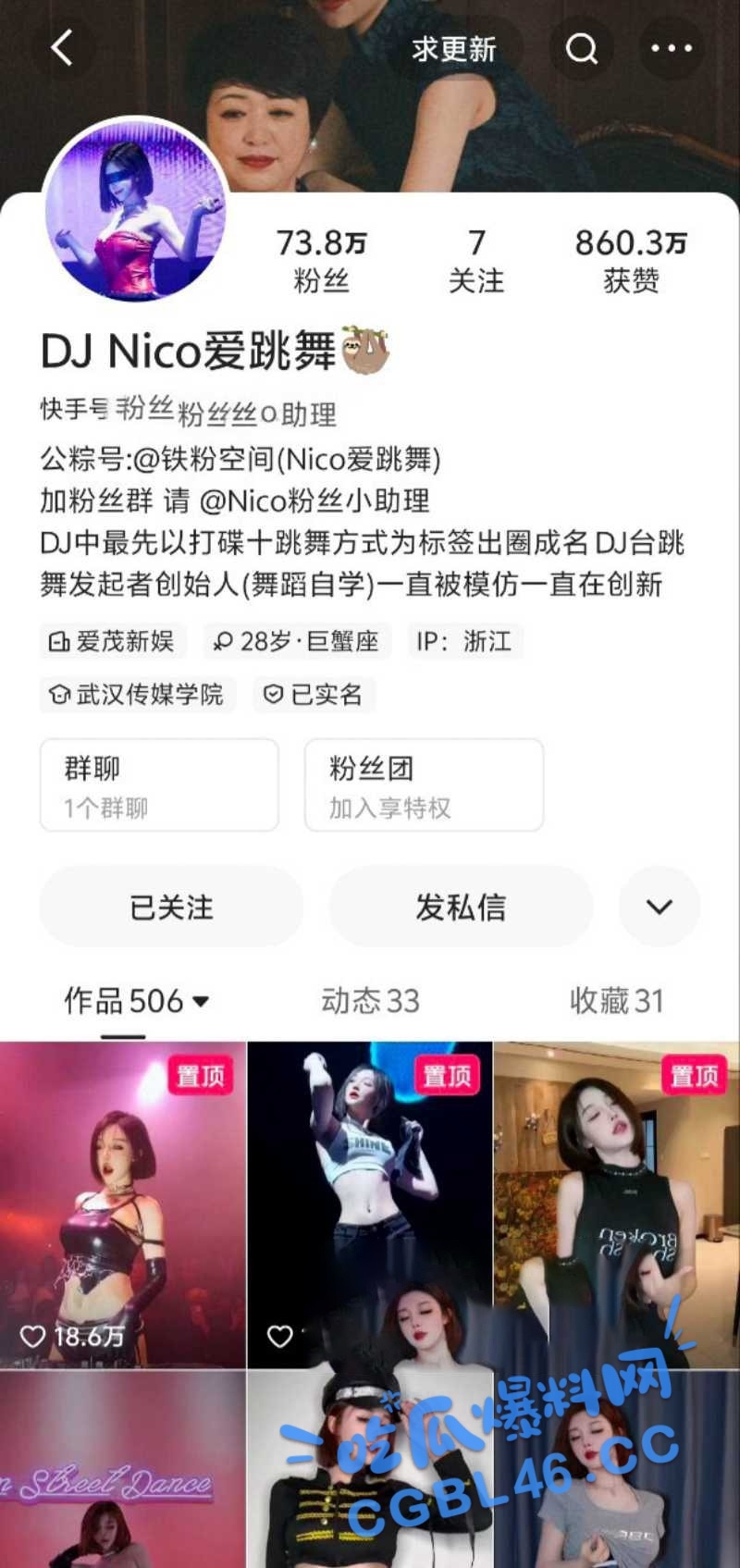Open the pinned video with 18.6万 likes
This screenshot has width=740, height=1568.
pos(122,1203)
